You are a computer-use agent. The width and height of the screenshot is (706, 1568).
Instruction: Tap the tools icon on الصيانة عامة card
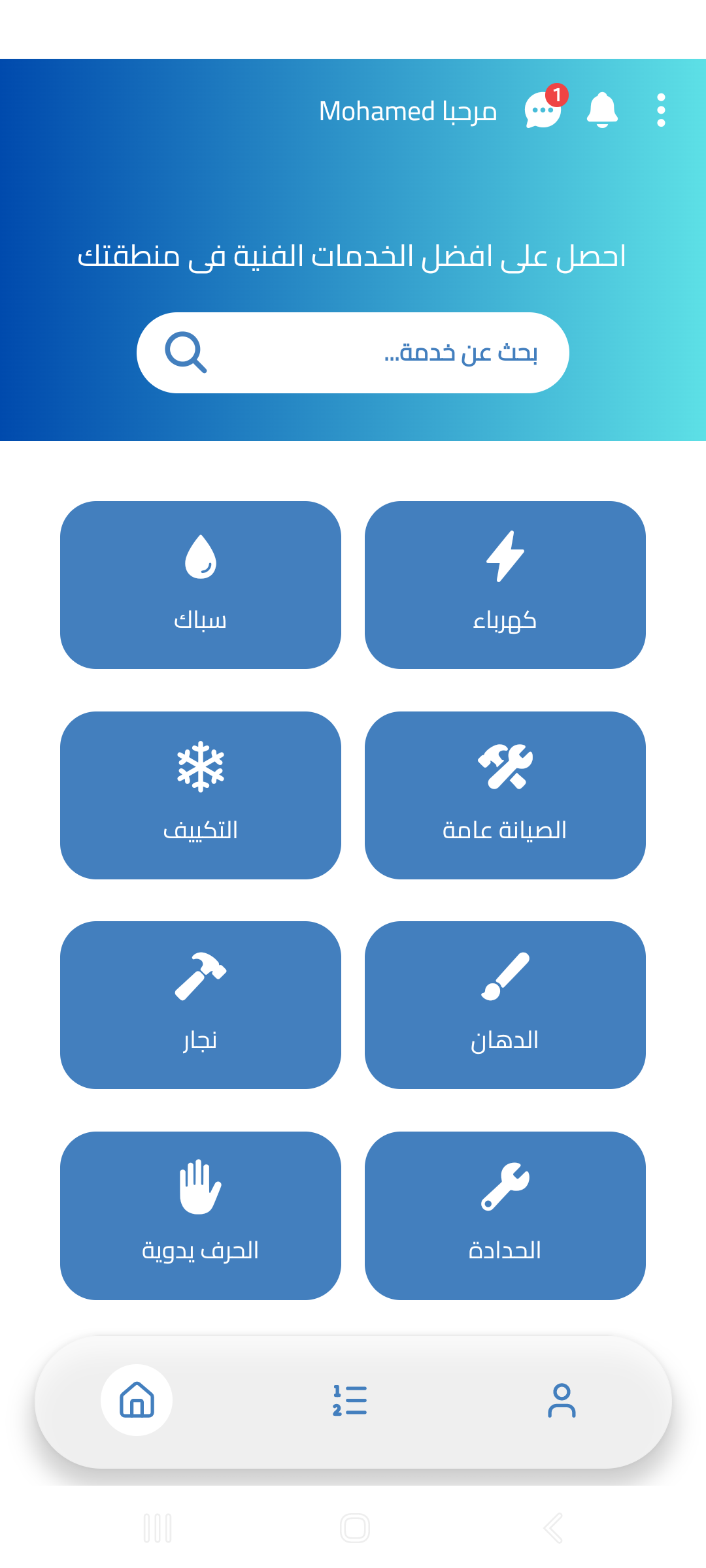pos(505,766)
